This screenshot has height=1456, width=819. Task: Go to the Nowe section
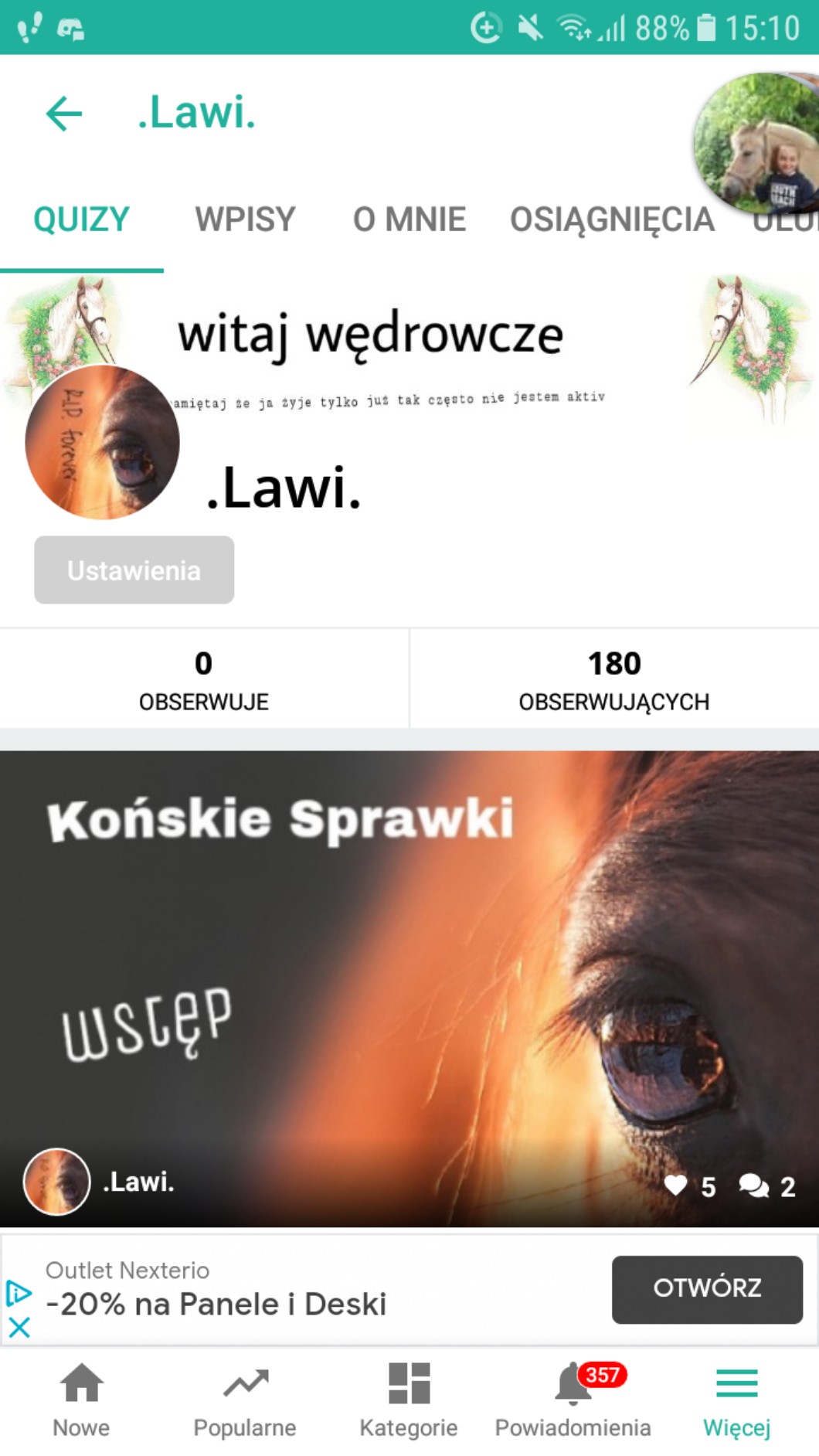pyautogui.click(x=81, y=1399)
